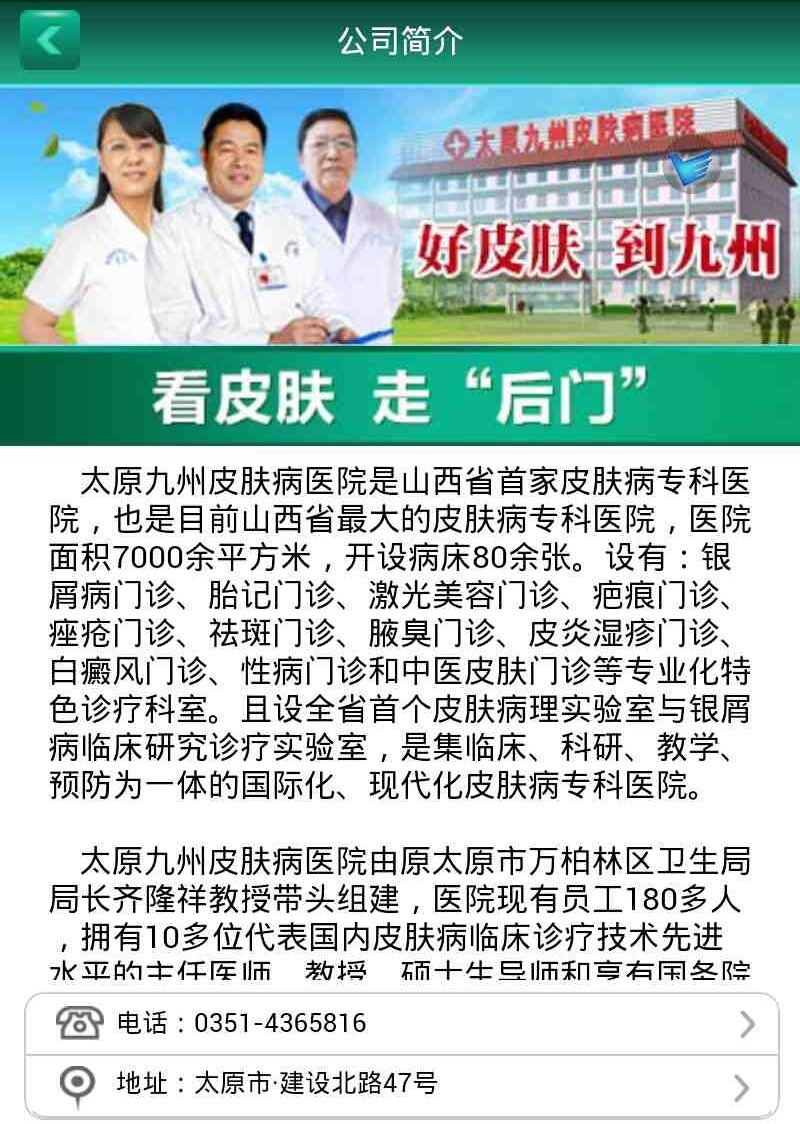The height and width of the screenshot is (1124, 800).
Task: Open the address 太原市·建设北路47号
Action: point(400,1084)
